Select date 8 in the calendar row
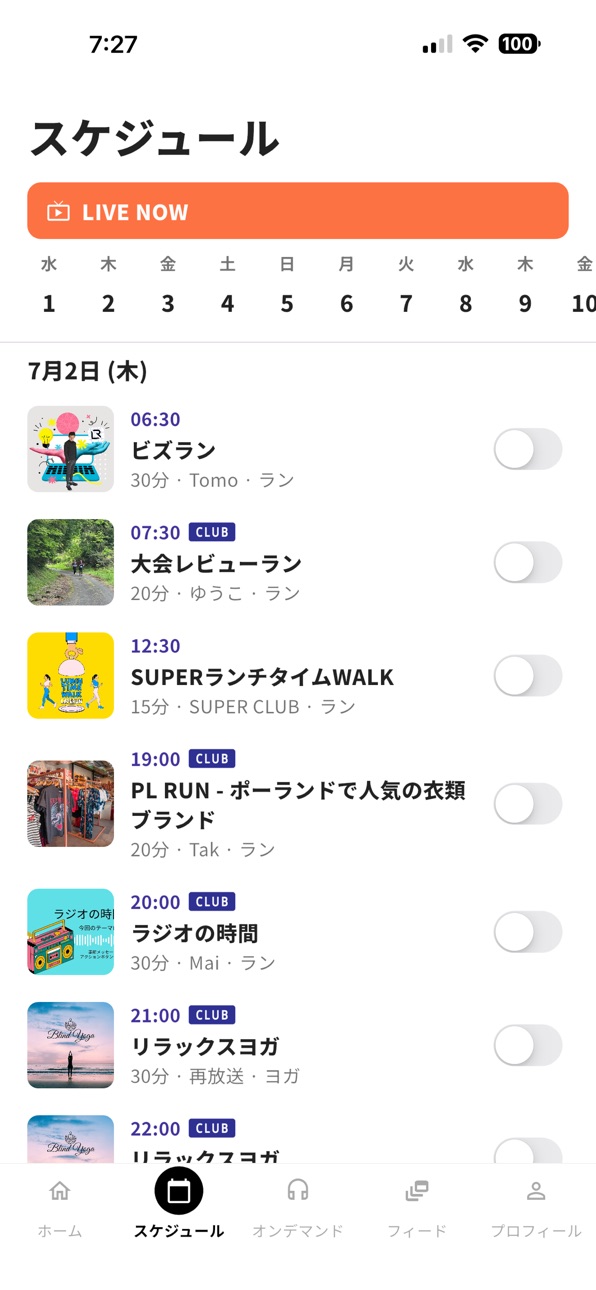596x1290 pixels. tap(465, 285)
